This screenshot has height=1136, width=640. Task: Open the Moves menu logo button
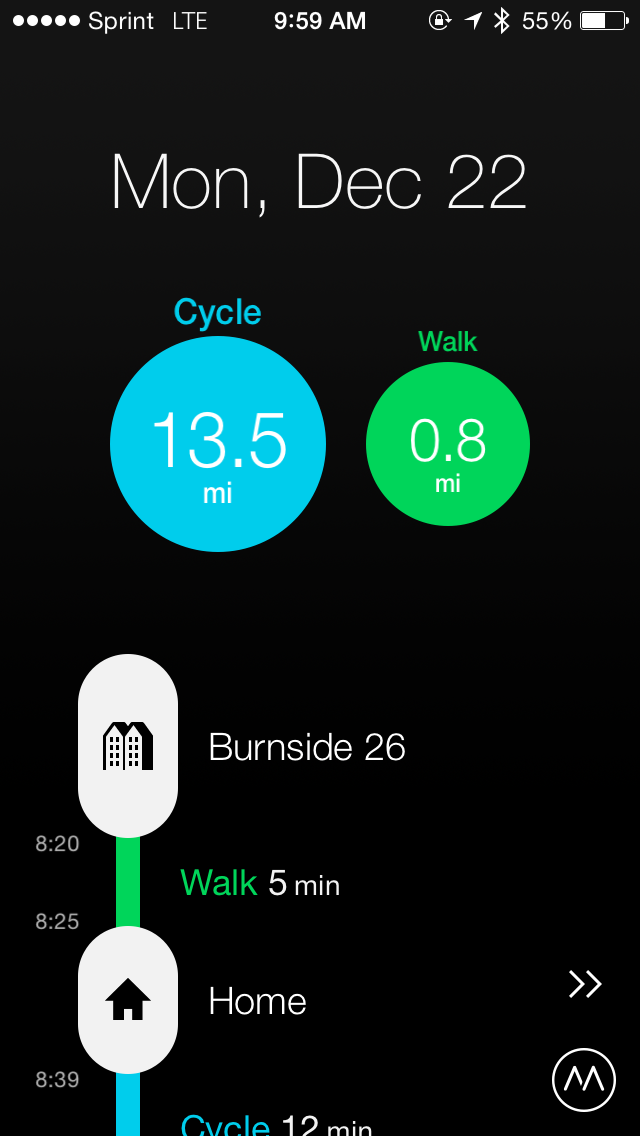(584, 1080)
